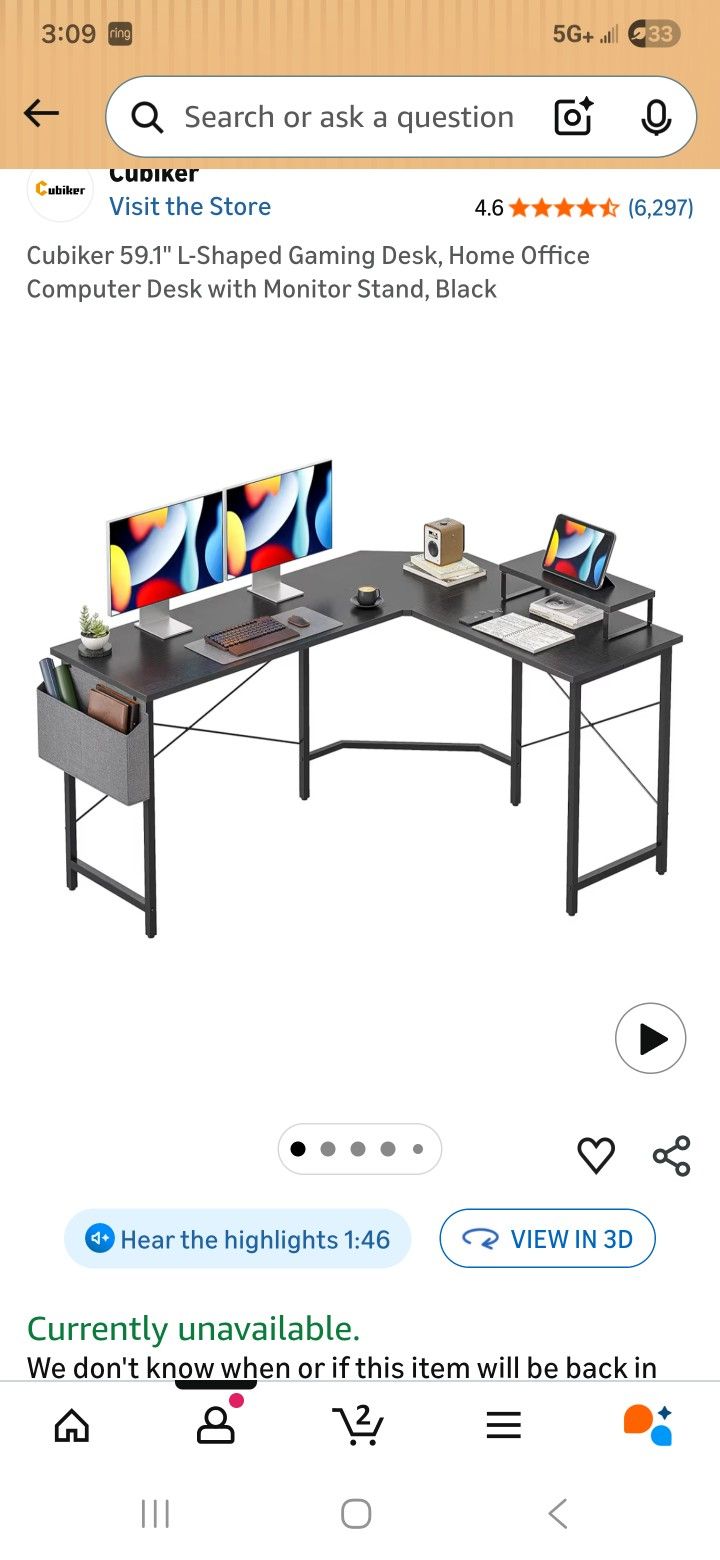Screen dimensions: 720x1560
Task: Go to the Amazon home tab
Action: click(x=72, y=1425)
